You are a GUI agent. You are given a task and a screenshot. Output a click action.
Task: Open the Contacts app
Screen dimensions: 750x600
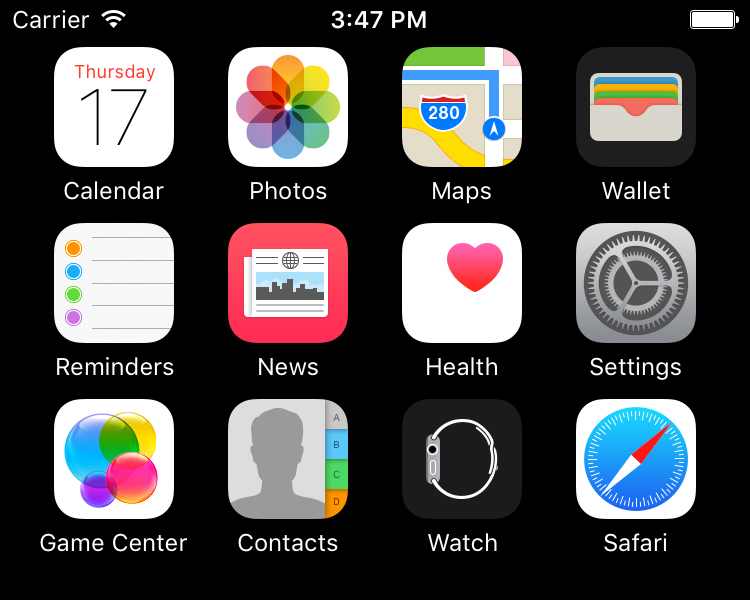[288, 459]
